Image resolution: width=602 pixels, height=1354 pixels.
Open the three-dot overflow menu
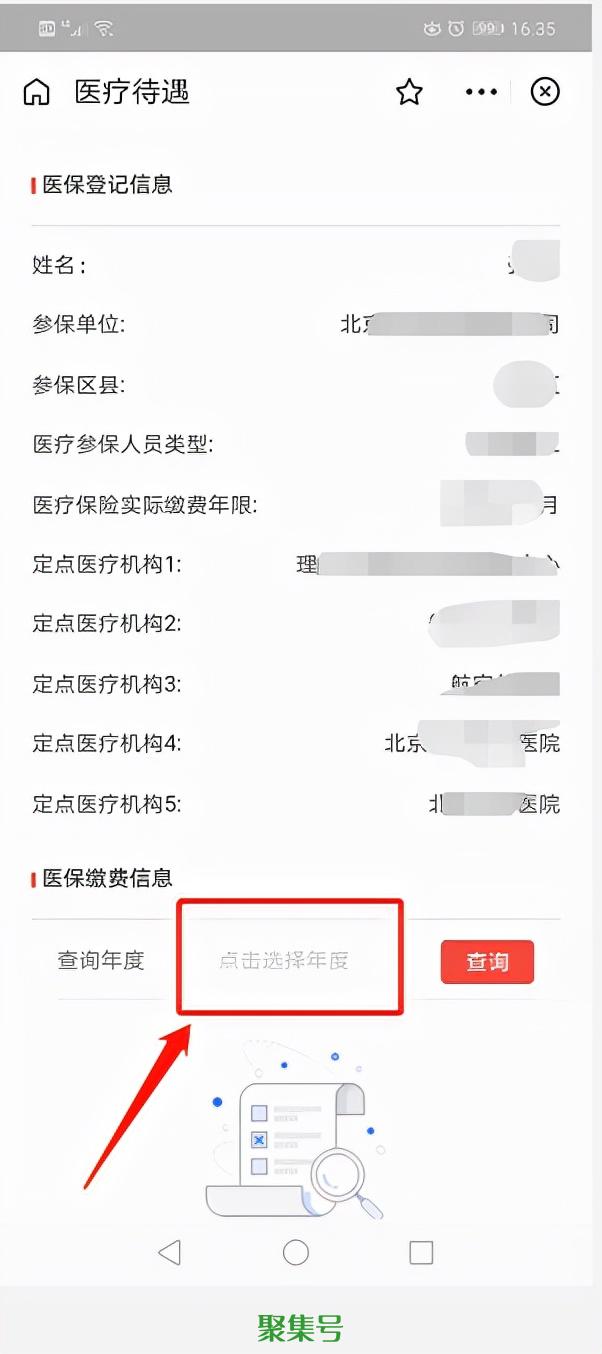pyautogui.click(x=481, y=92)
